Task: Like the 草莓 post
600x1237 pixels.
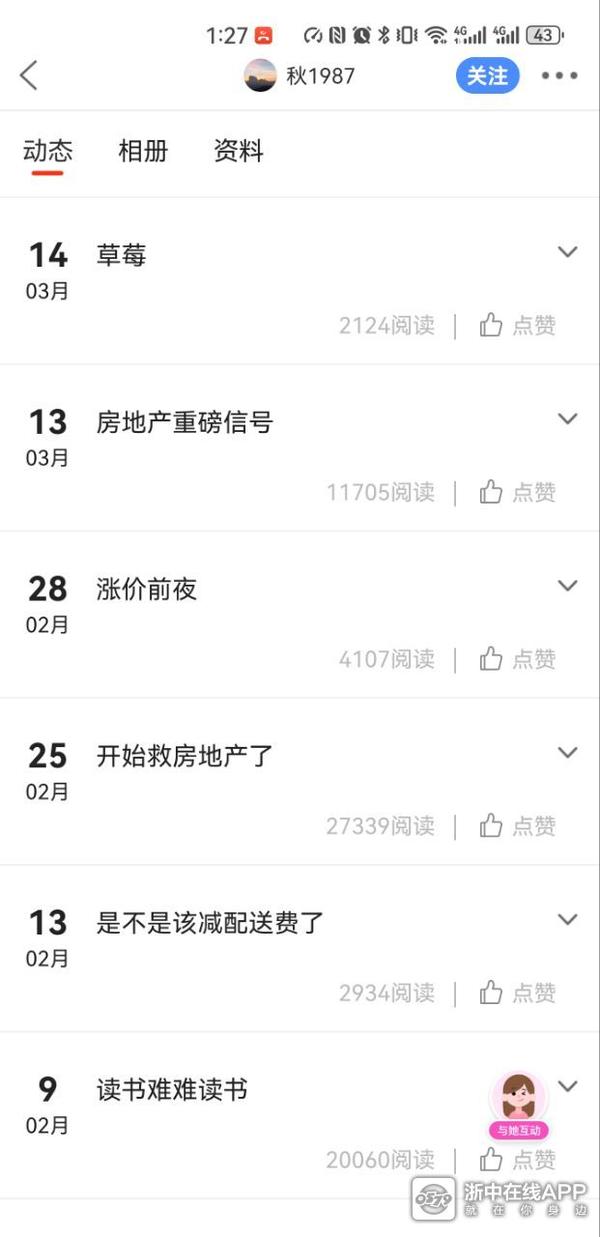Action: tap(517, 325)
